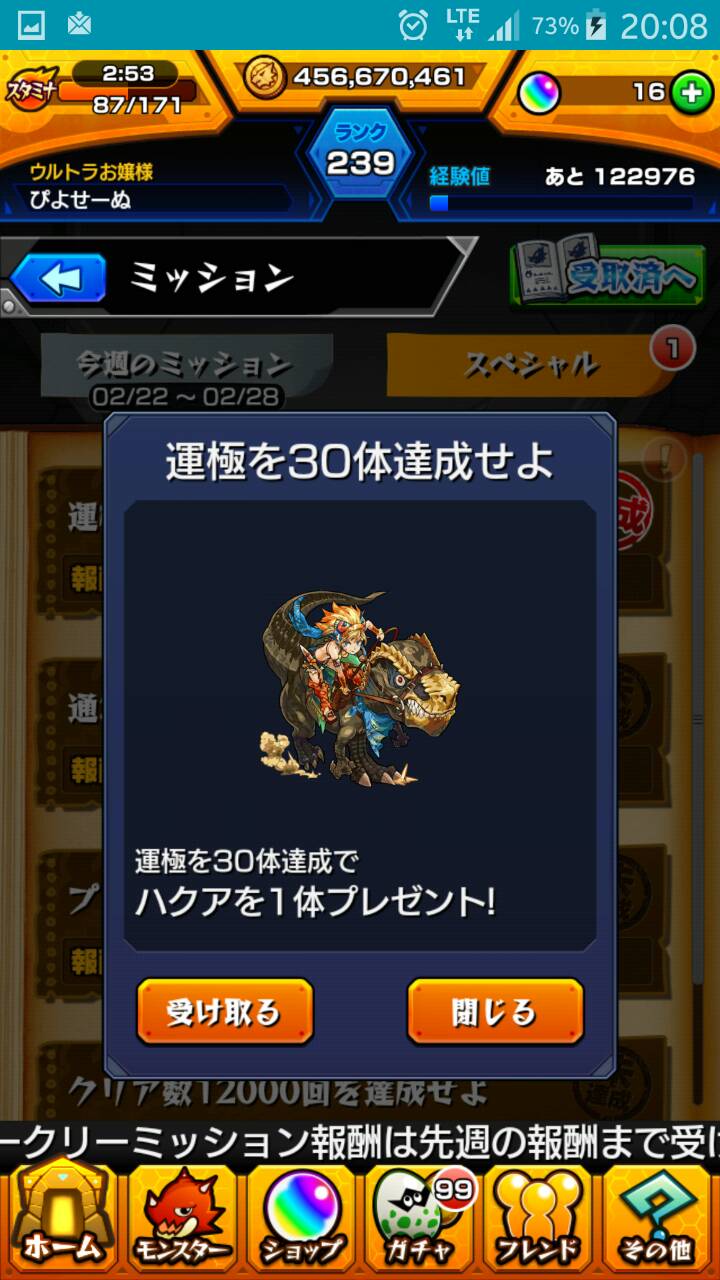
Task: Select the スペシャル tab
Action: click(x=531, y=365)
